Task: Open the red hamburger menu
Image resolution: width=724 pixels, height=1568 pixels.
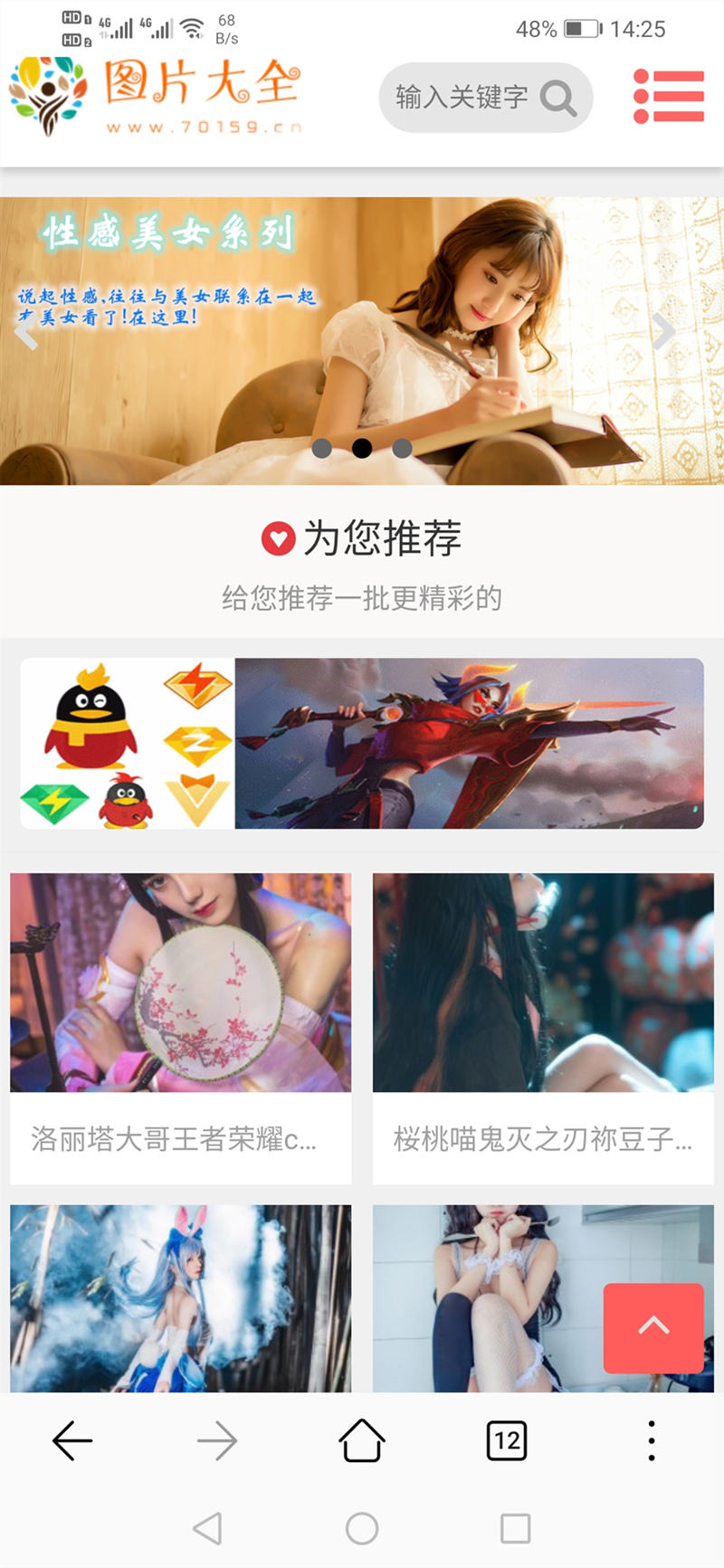Action: click(x=669, y=96)
